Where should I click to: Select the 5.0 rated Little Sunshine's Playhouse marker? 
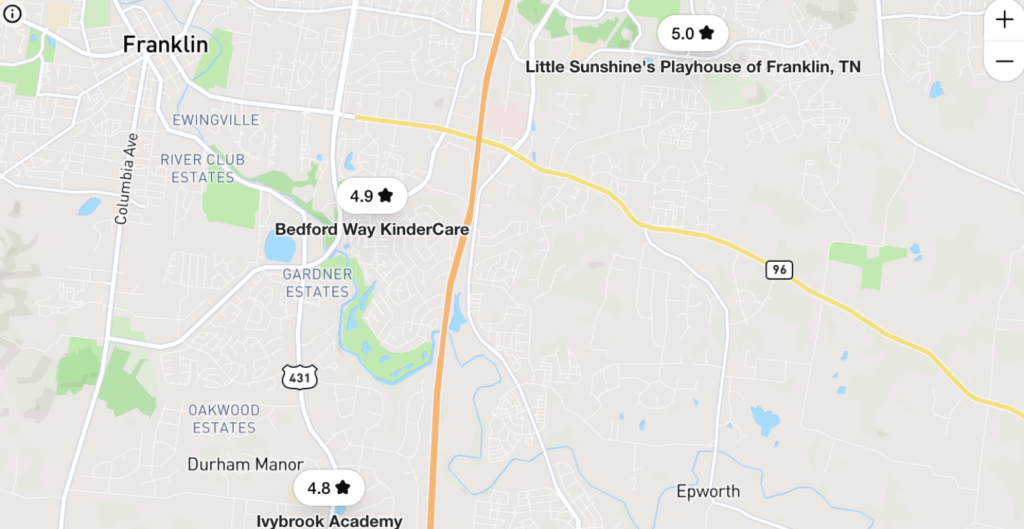[x=693, y=33]
